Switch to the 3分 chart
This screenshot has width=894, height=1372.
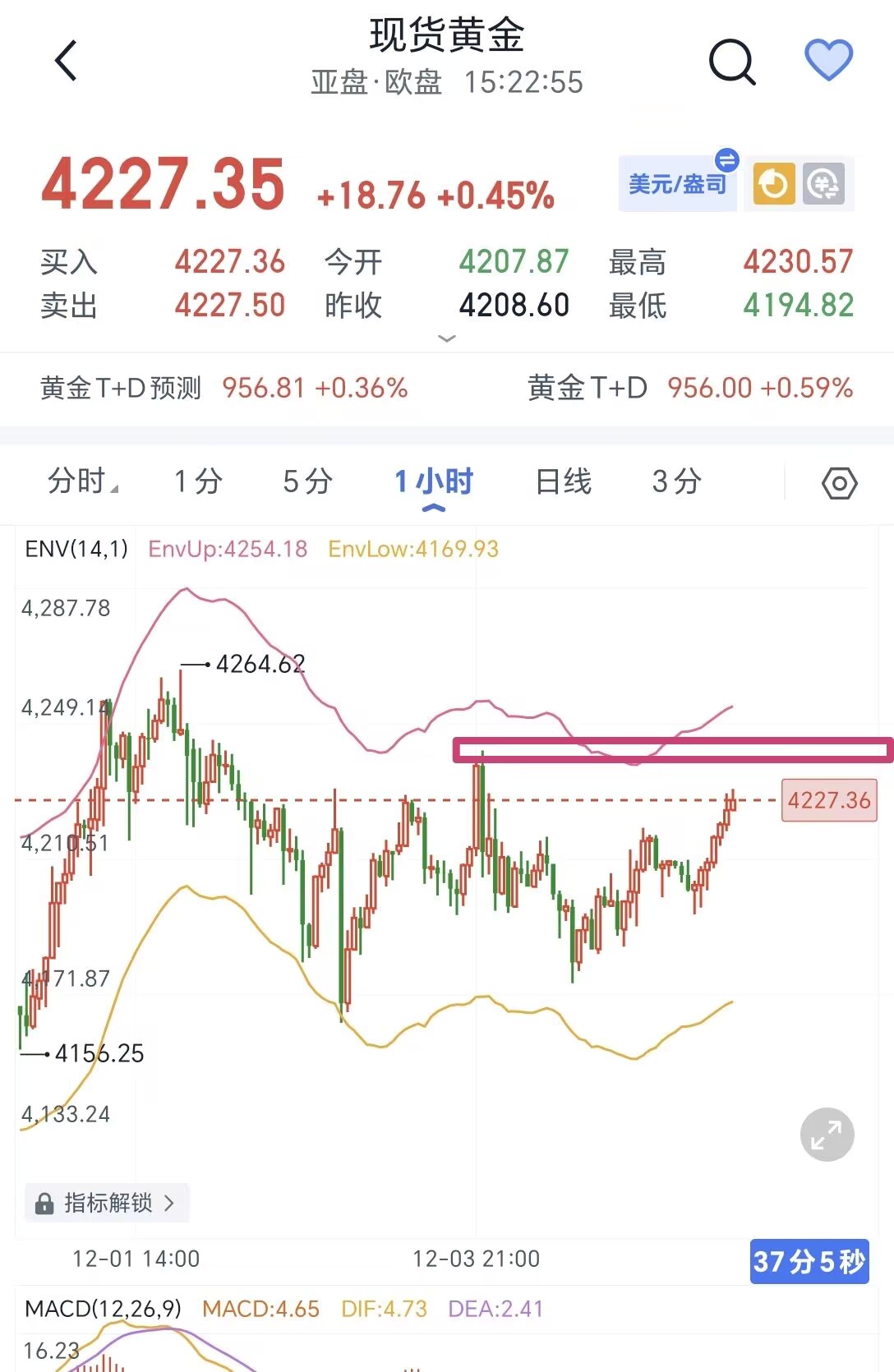coord(676,481)
